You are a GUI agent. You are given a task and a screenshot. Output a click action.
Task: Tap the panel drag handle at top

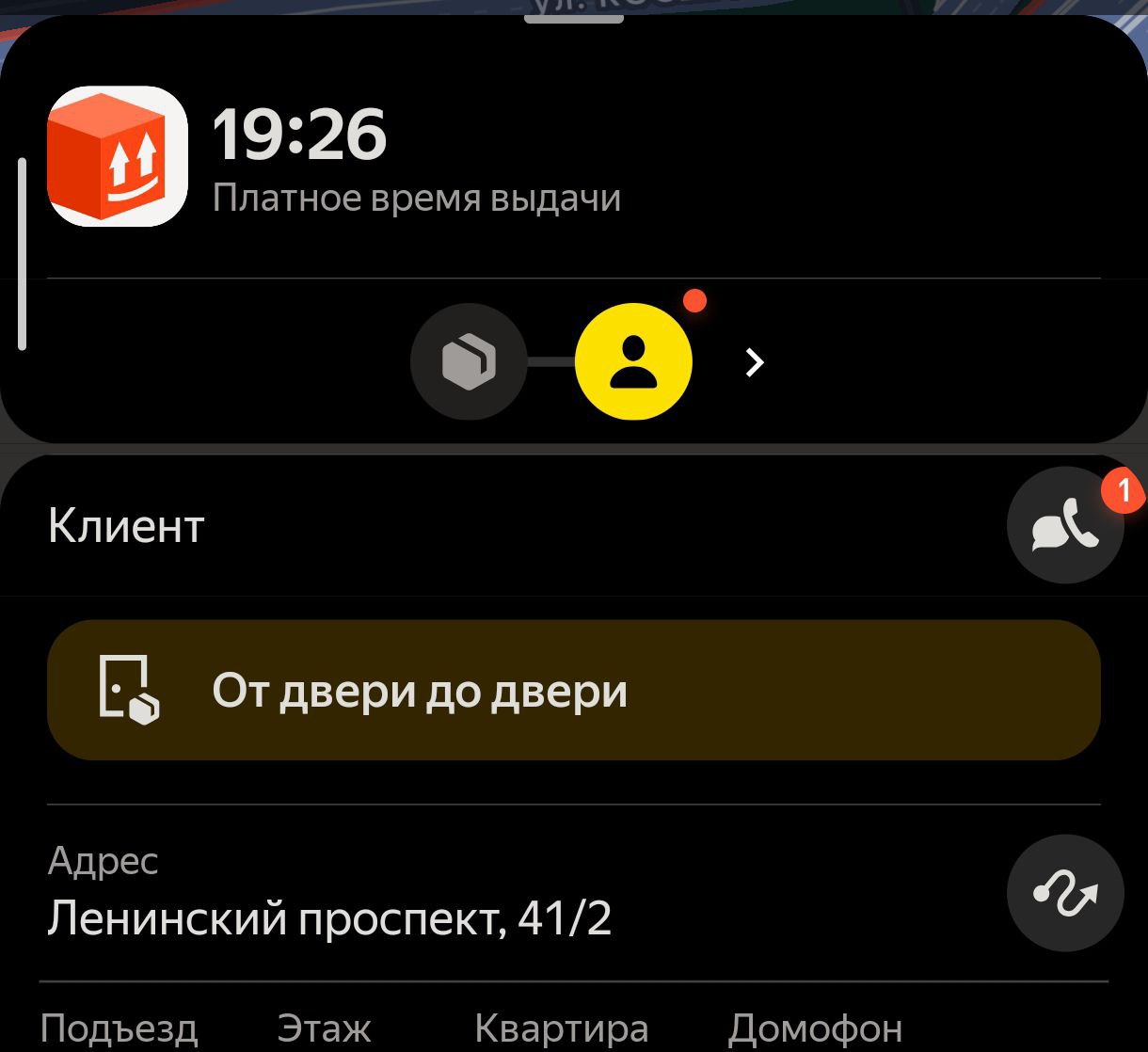(x=573, y=18)
